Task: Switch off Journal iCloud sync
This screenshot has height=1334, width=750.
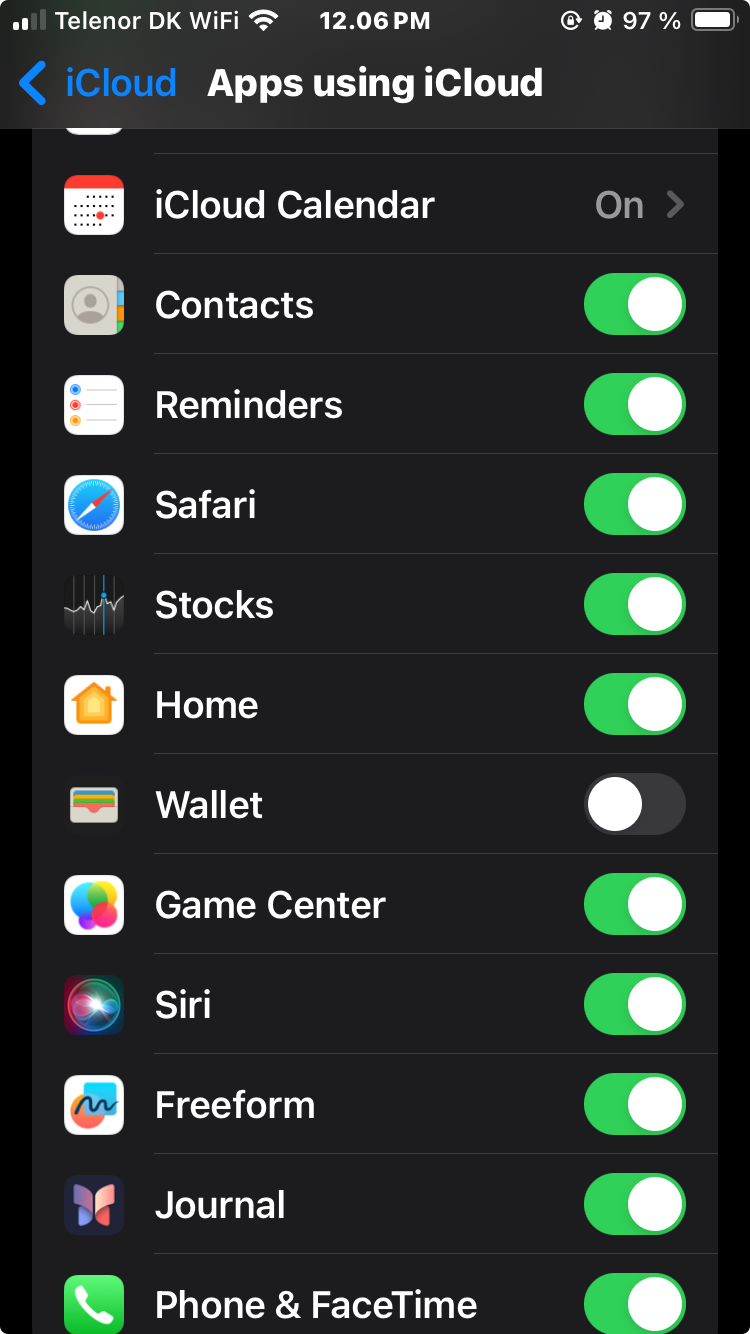Action: [635, 1204]
